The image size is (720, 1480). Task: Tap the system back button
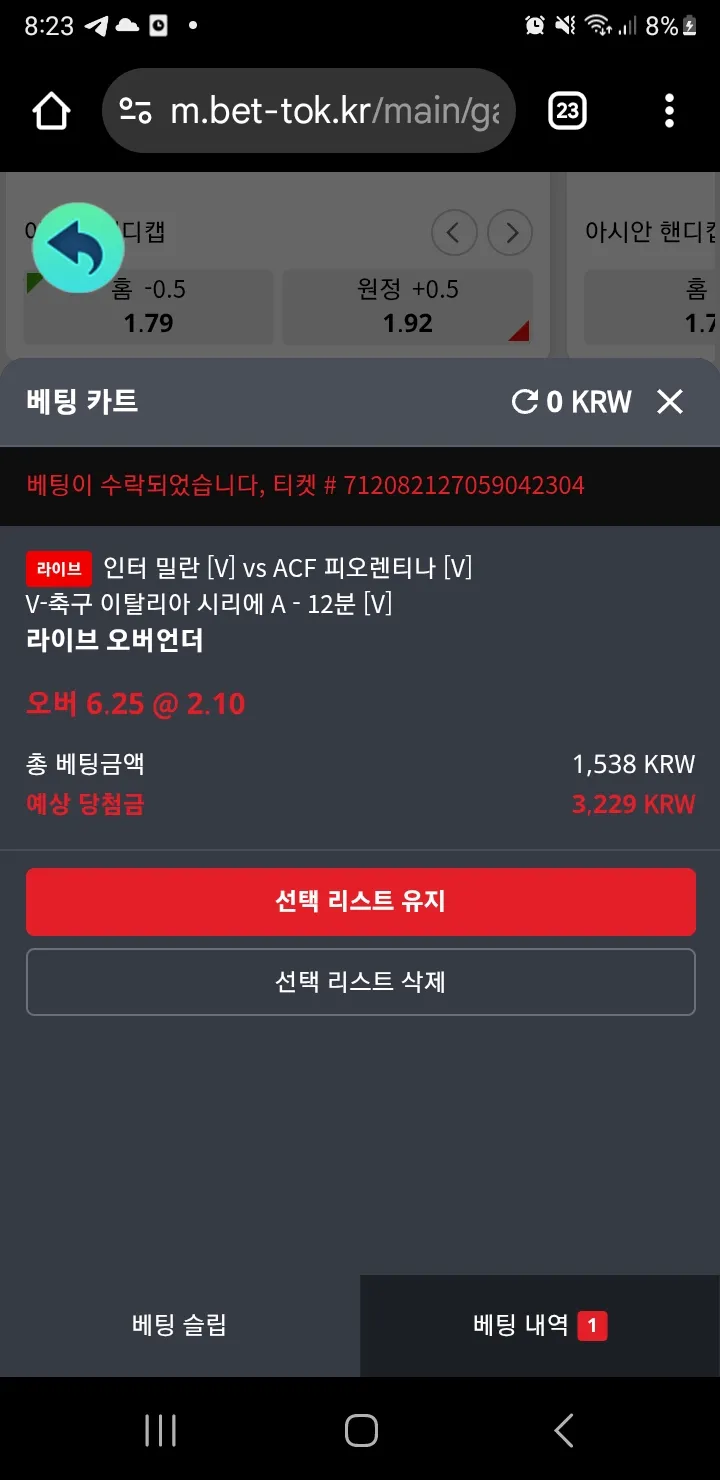pyautogui.click(x=564, y=1430)
